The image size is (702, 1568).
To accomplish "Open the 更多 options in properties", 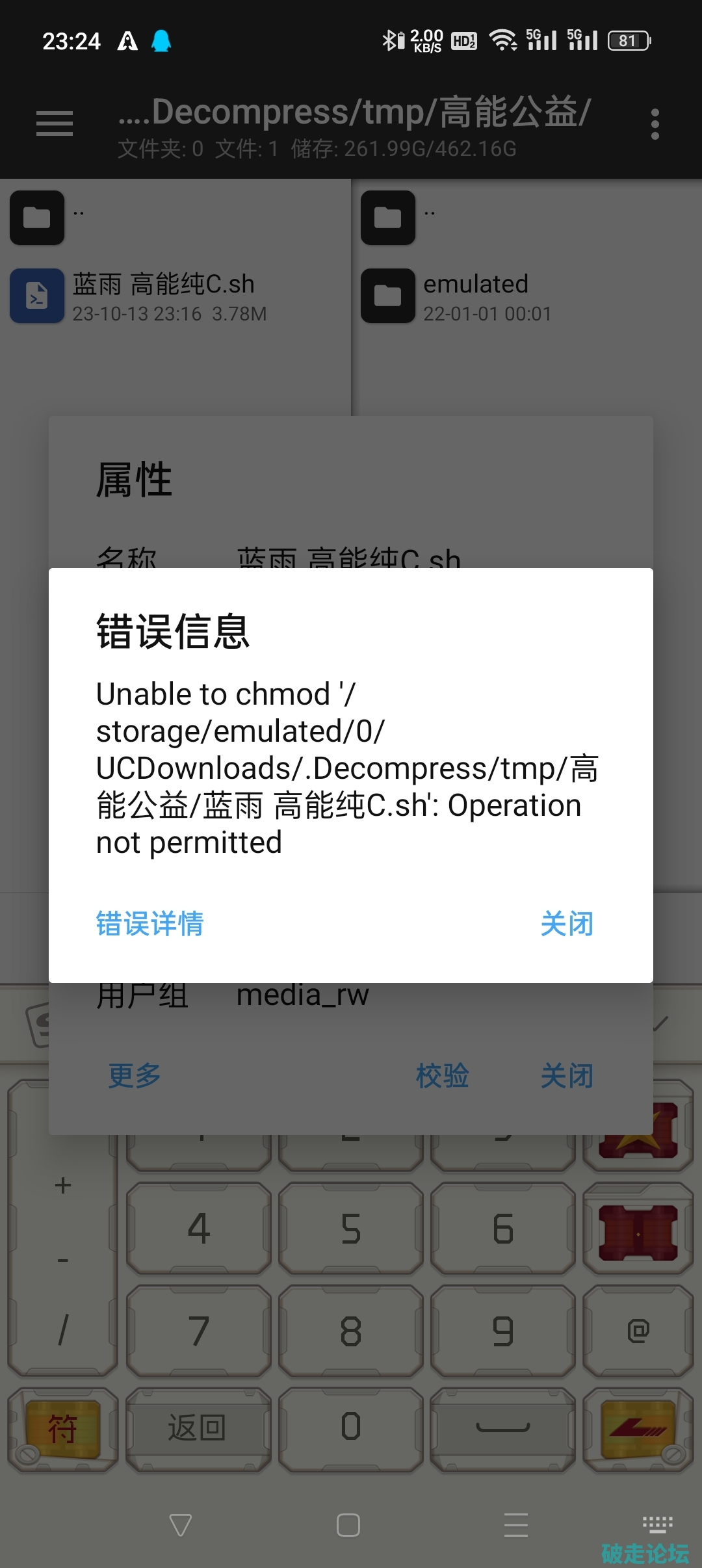I will pos(135,1076).
